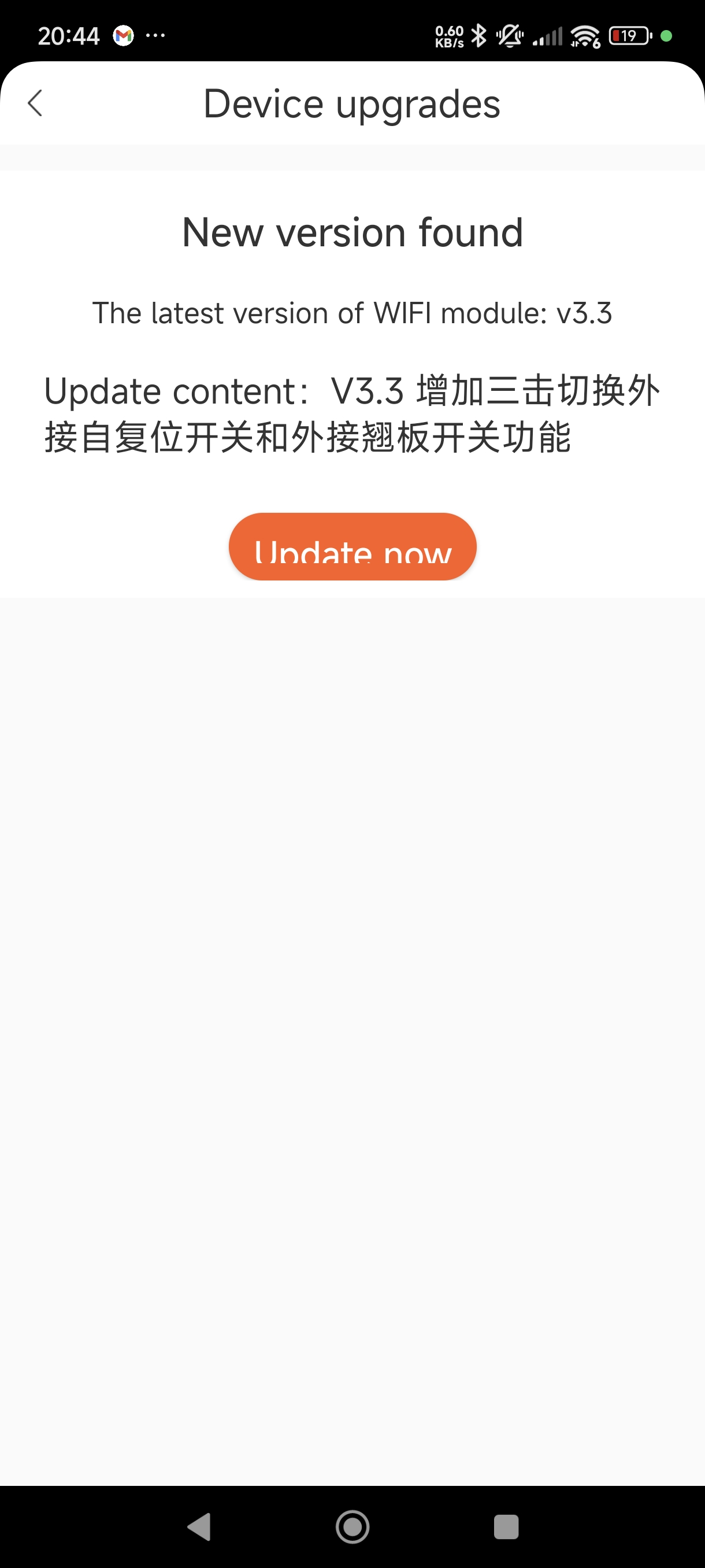Go back from Device upgrades
The width and height of the screenshot is (705, 1568).
coord(35,103)
